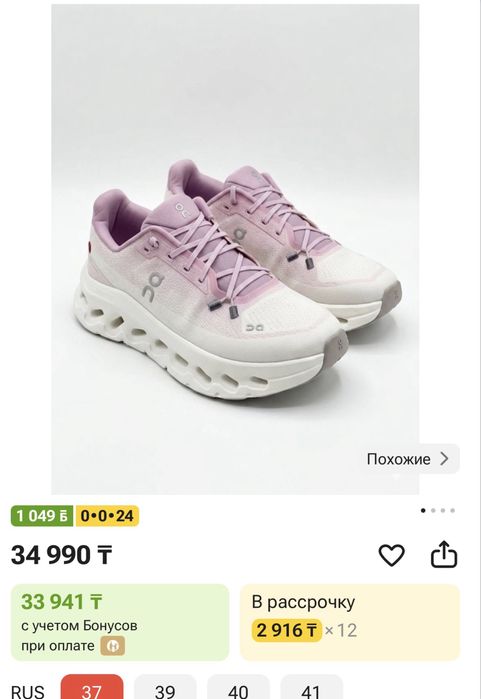Screen dimensions: 481x699
Task: Open the installment plan card
Action: point(350,622)
